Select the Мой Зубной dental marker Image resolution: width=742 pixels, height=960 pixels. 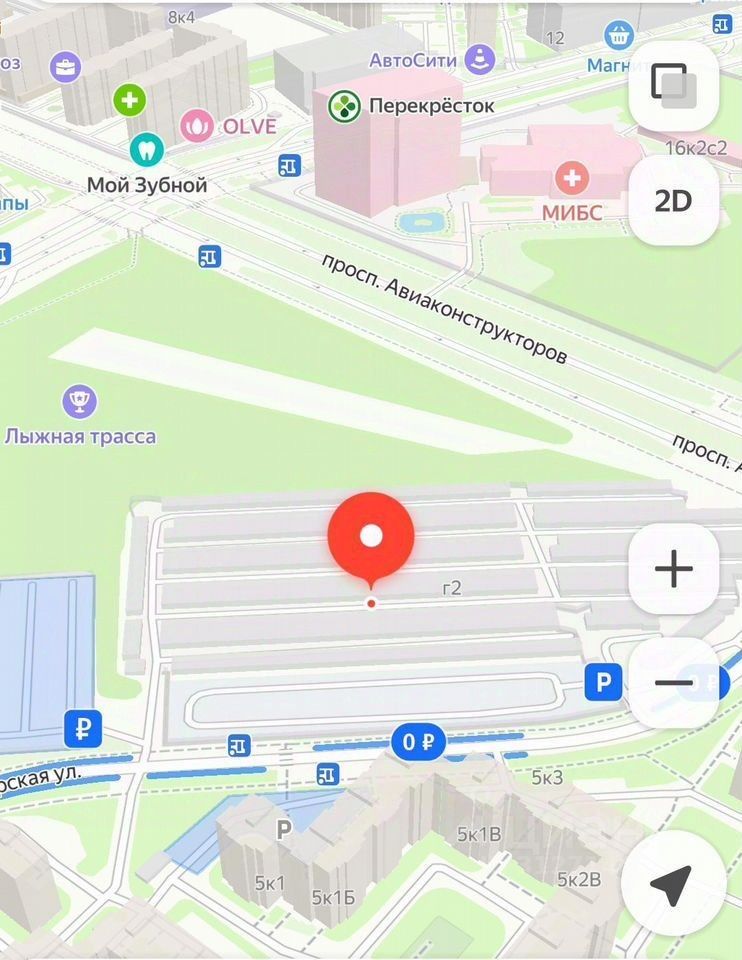(147, 151)
